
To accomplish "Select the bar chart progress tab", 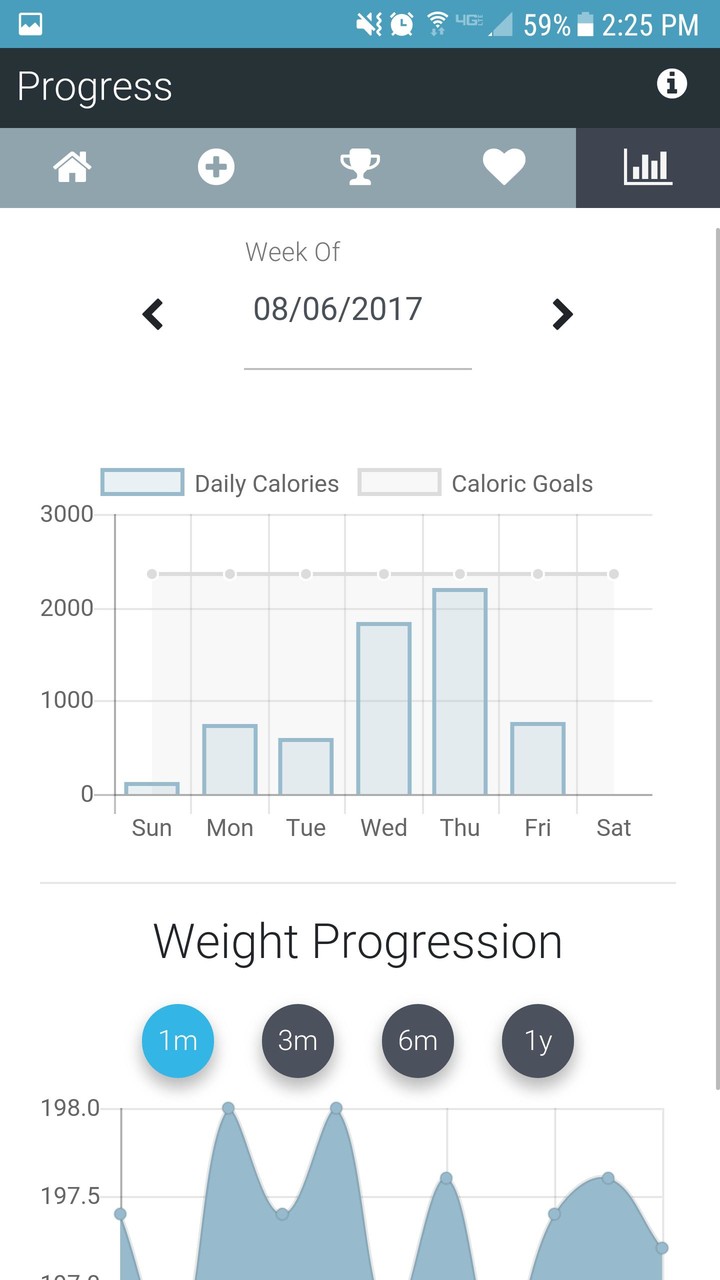I will [x=648, y=168].
